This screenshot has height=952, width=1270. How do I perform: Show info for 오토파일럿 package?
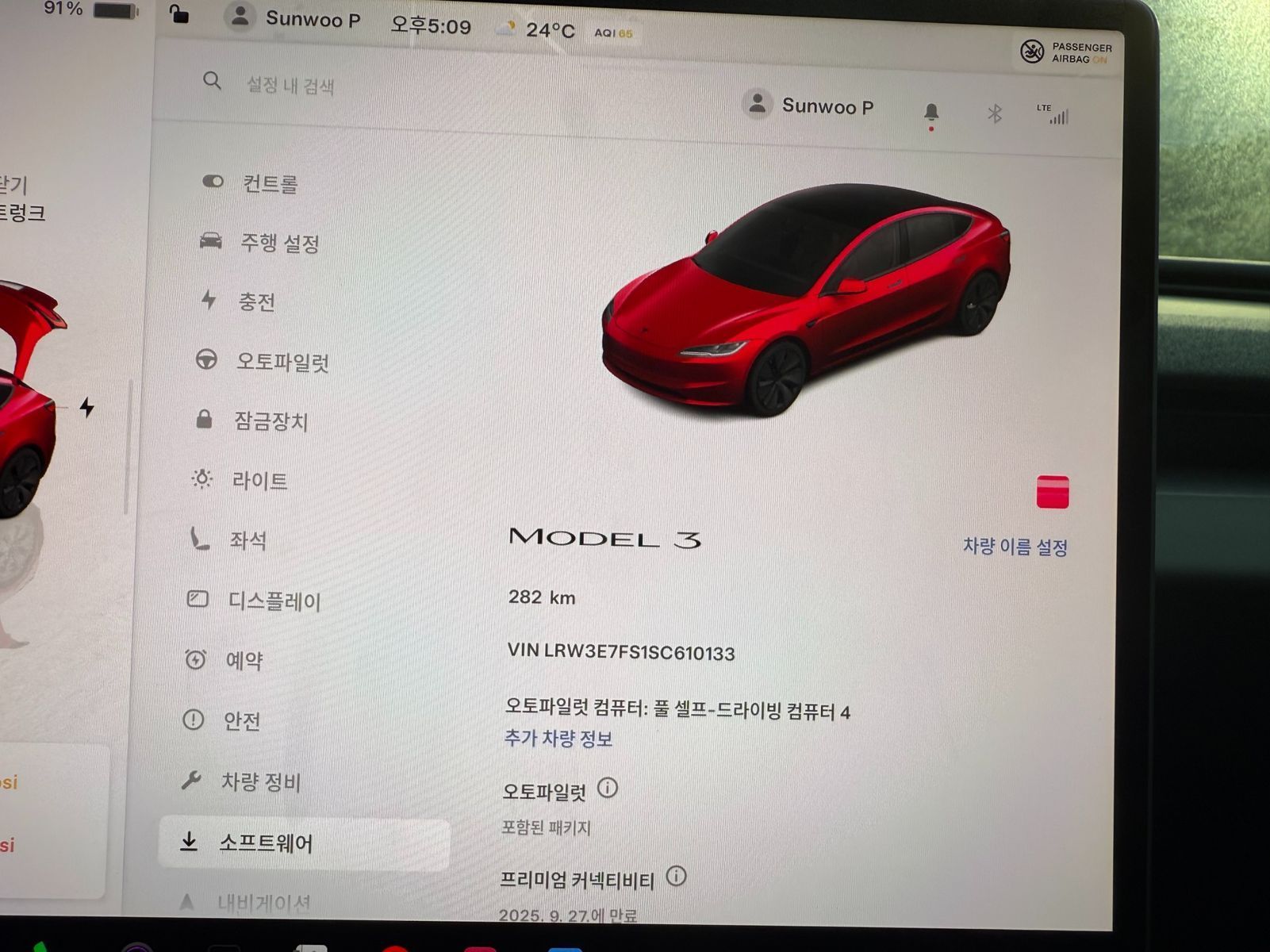tap(608, 789)
